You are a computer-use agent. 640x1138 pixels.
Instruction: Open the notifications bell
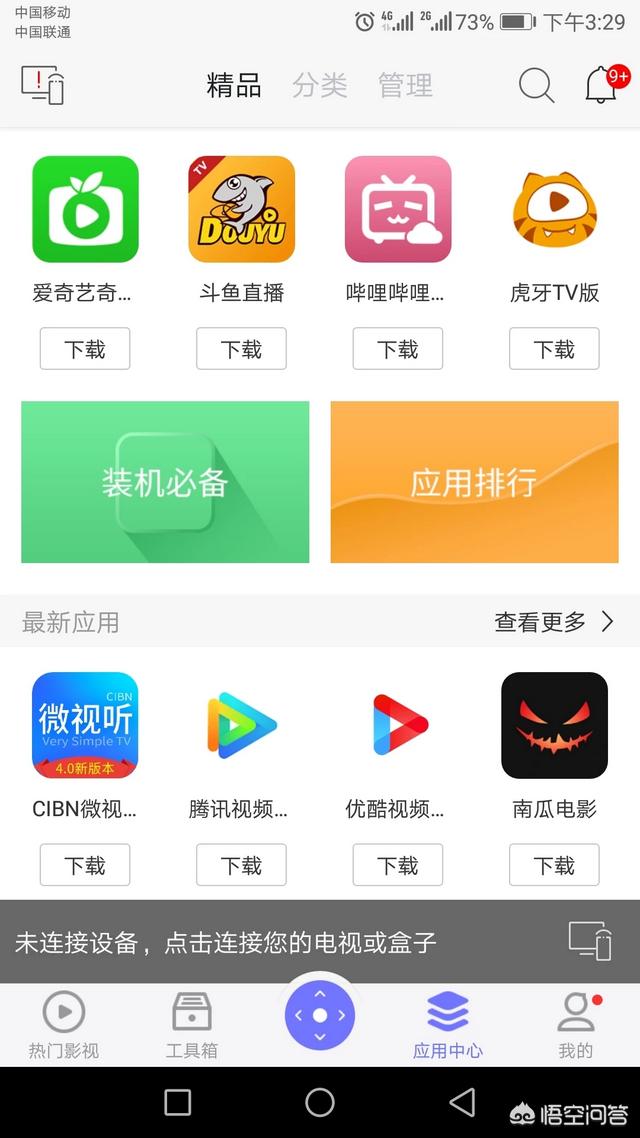click(x=601, y=86)
